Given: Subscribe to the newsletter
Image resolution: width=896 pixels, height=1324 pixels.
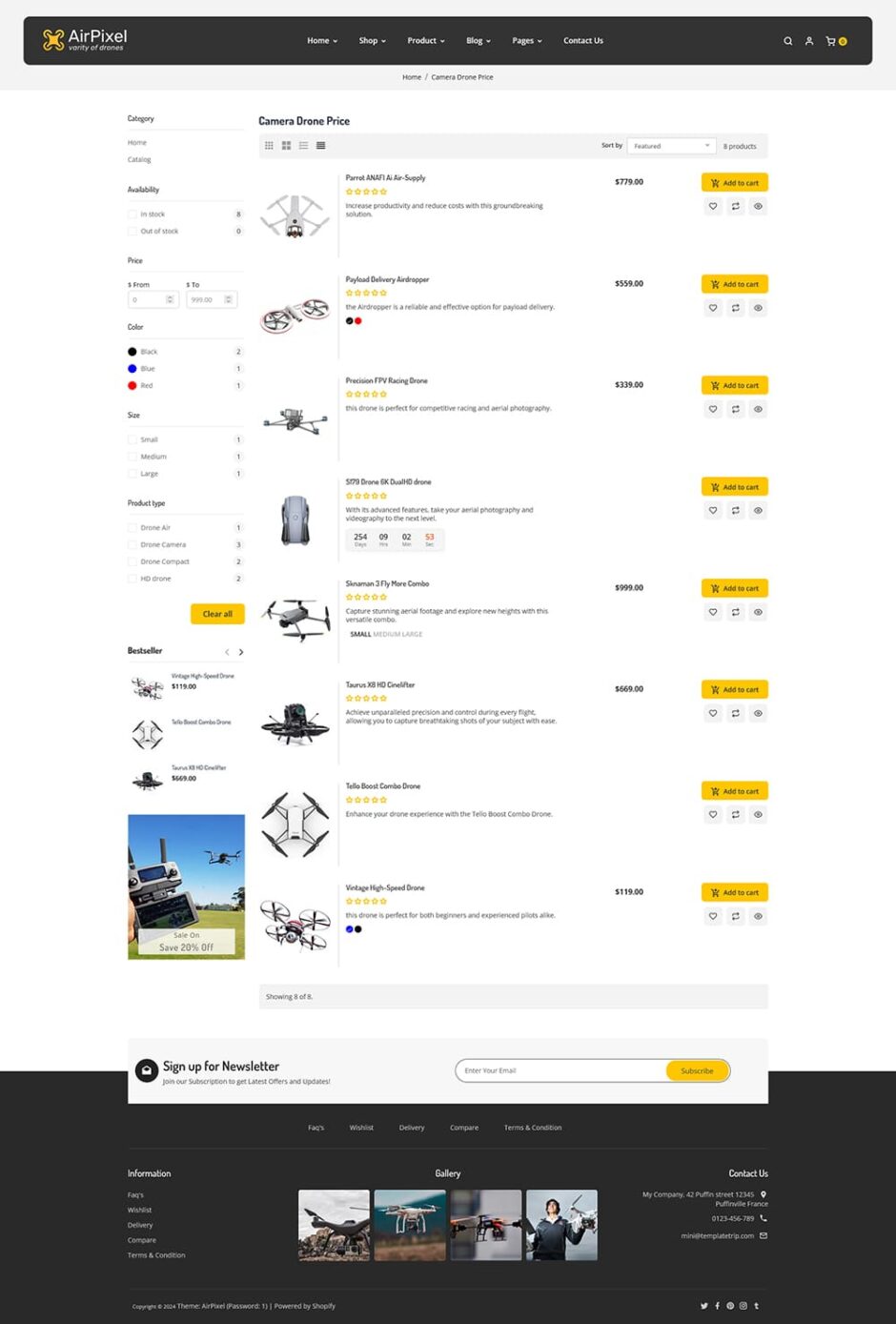Looking at the screenshot, I should click(697, 1070).
